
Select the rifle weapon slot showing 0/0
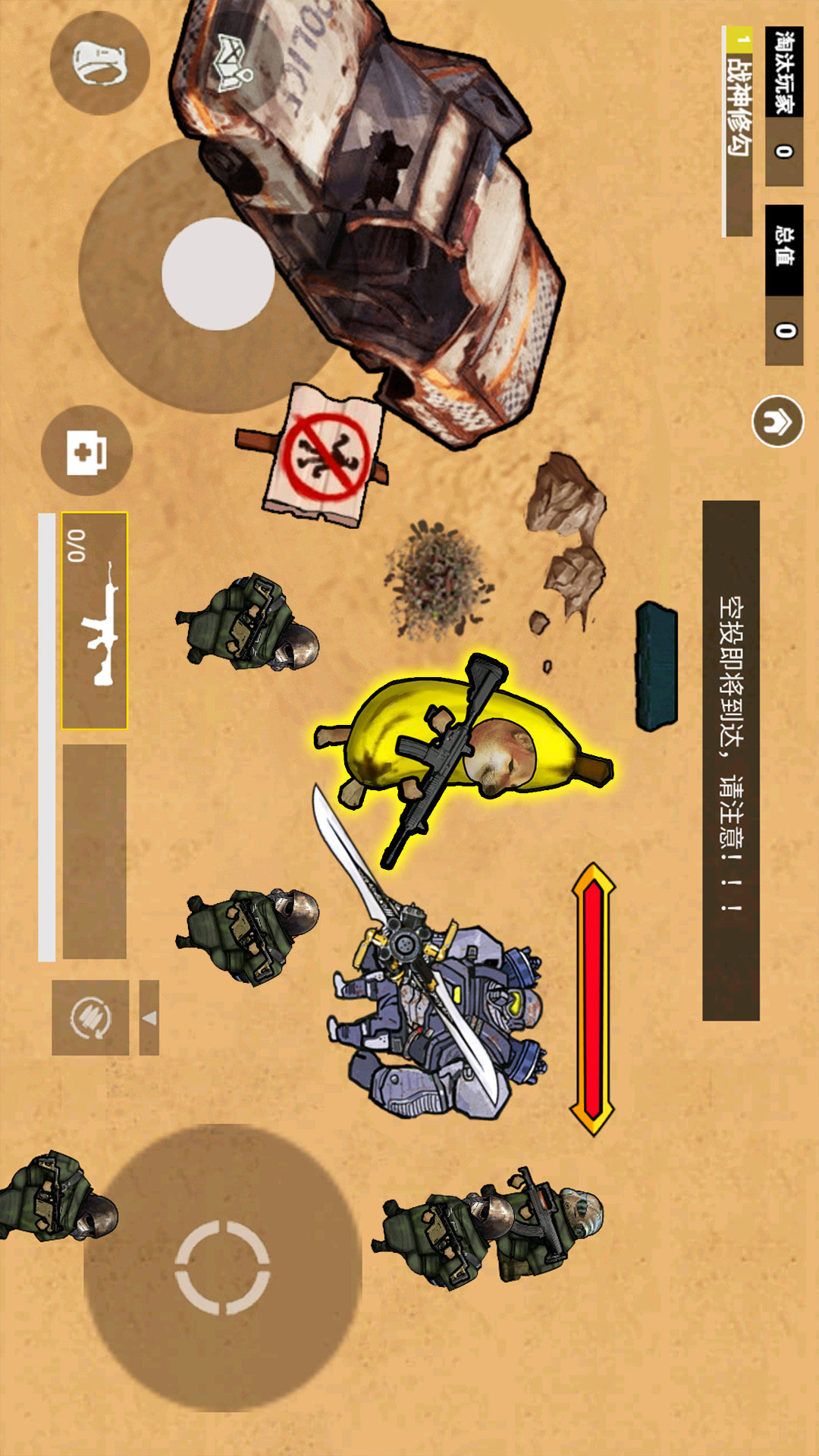(x=94, y=620)
